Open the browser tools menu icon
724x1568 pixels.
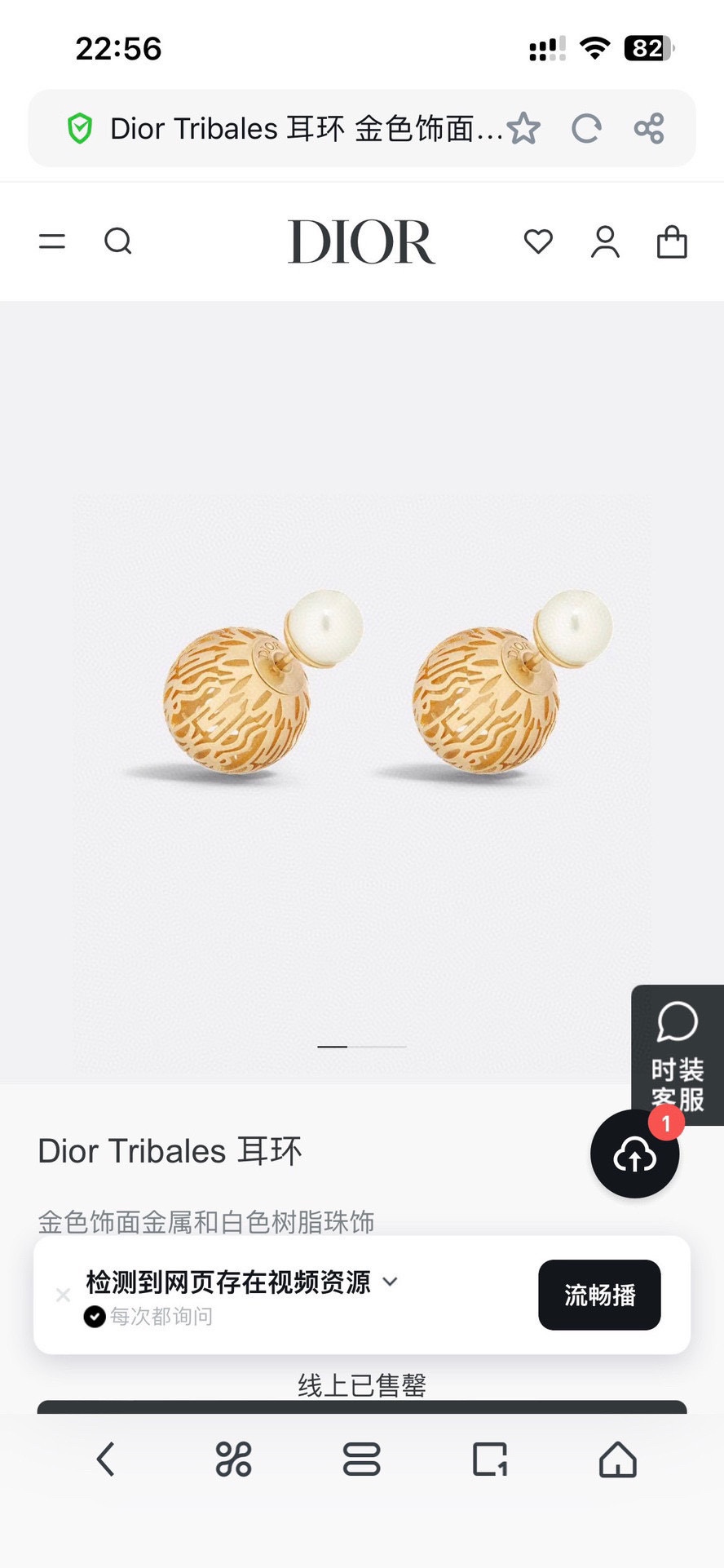(233, 1459)
